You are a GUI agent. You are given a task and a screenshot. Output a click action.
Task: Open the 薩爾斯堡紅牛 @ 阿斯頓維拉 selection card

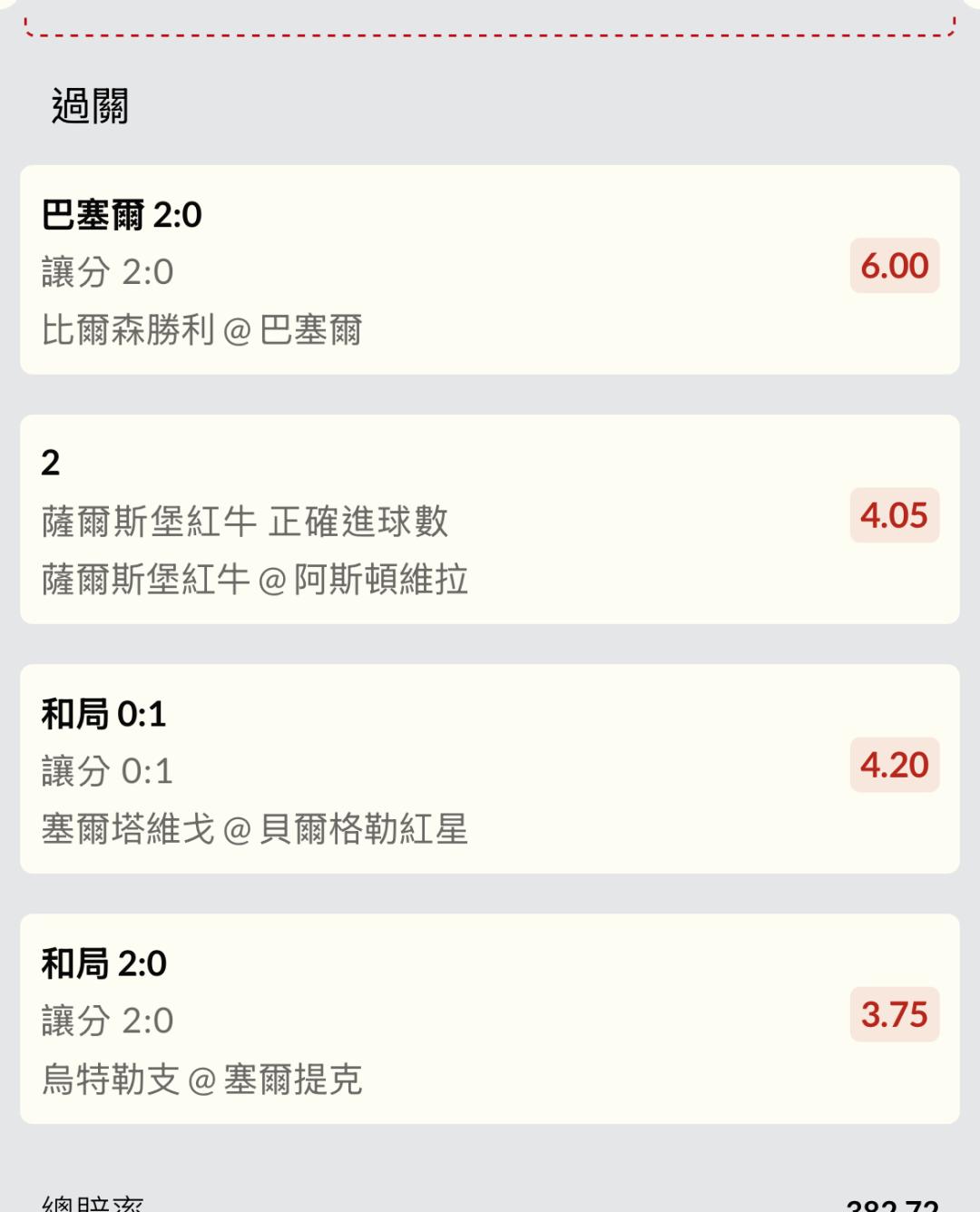tap(489, 519)
